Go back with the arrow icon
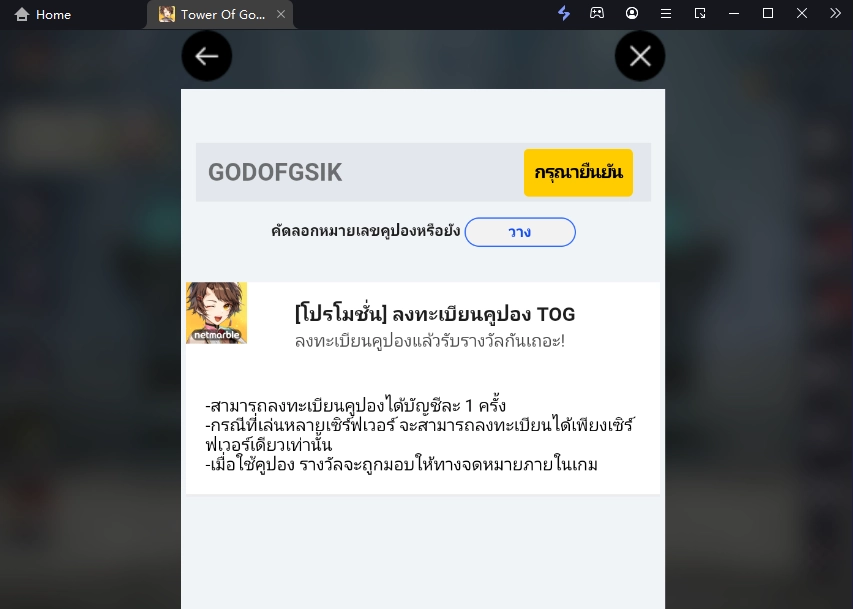This screenshot has height=609, width=853. [x=207, y=56]
